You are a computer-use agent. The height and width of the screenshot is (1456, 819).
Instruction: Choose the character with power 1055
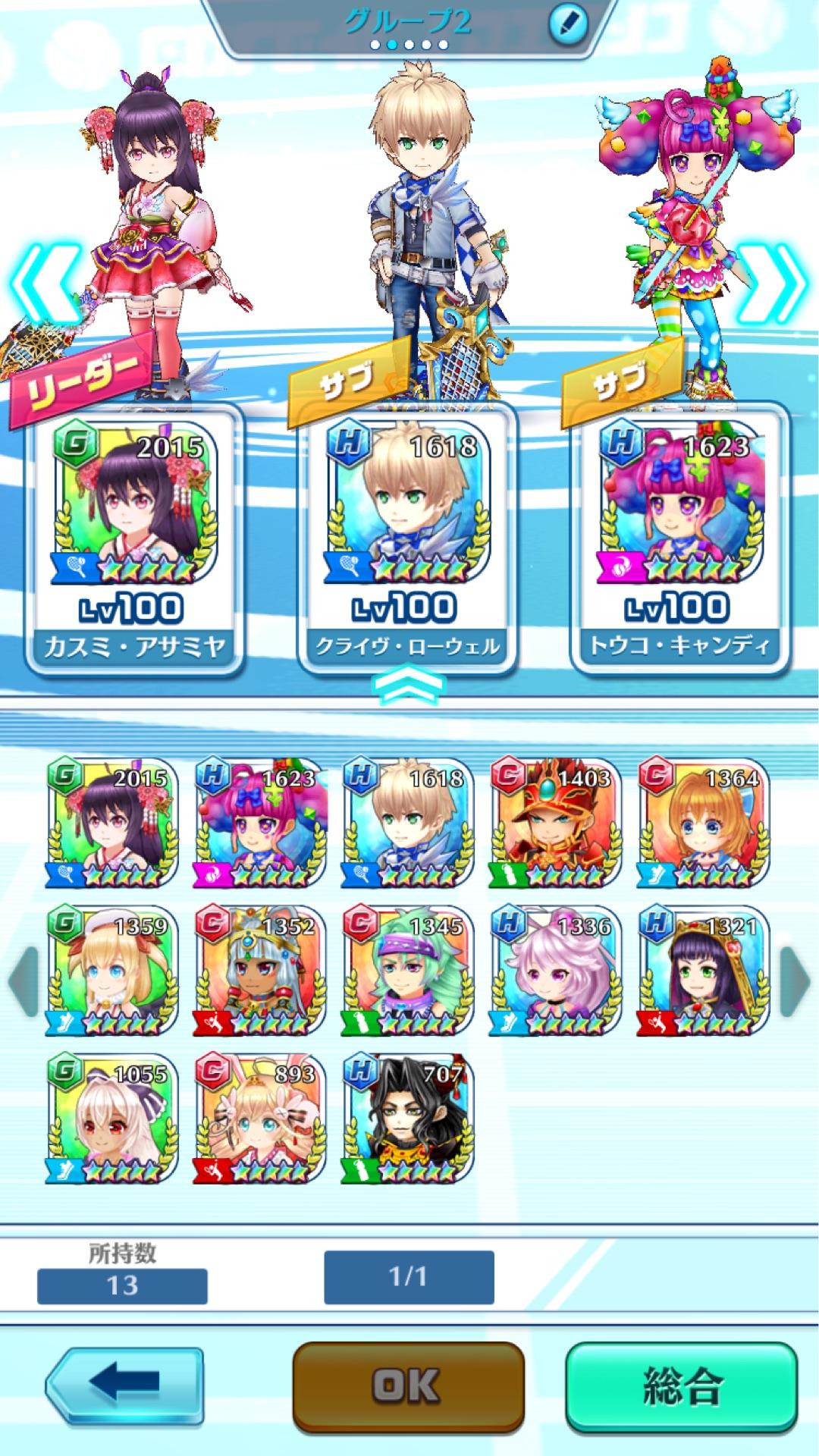111,1119
